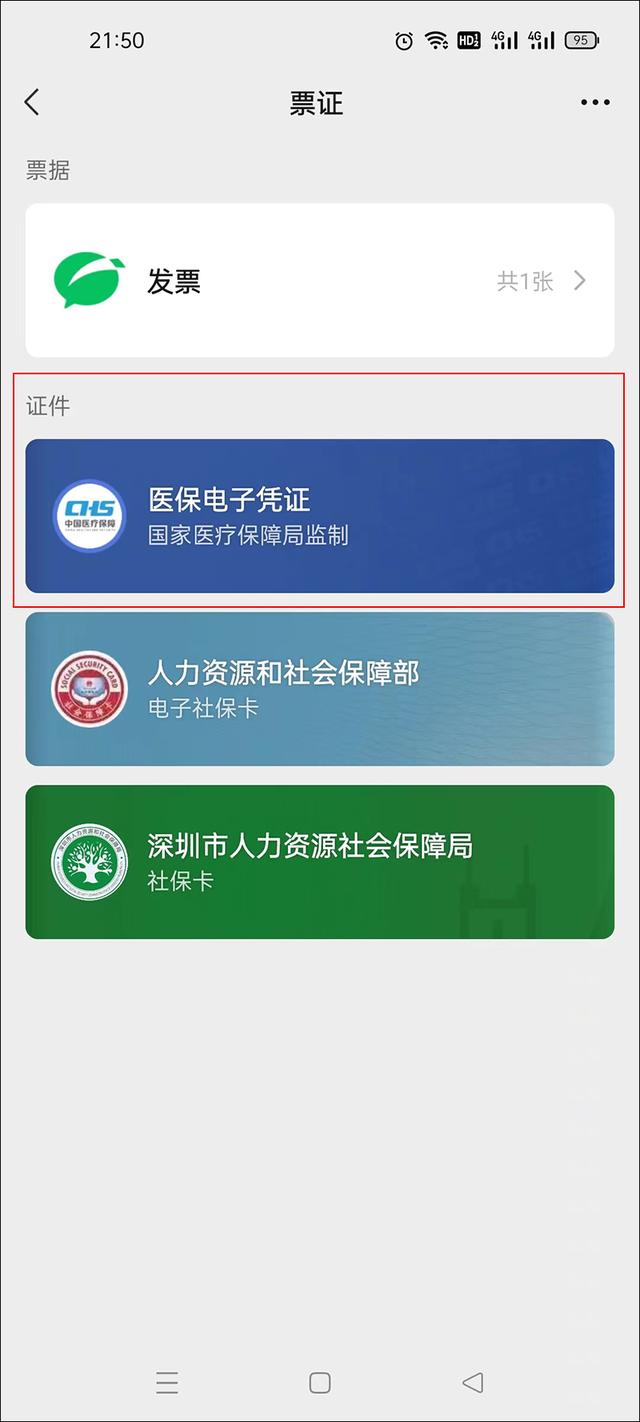The image size is (640, 1422).
Task: Open the 人力资源和社会保障部 电子社保卡 card
Action: point(320,689)
